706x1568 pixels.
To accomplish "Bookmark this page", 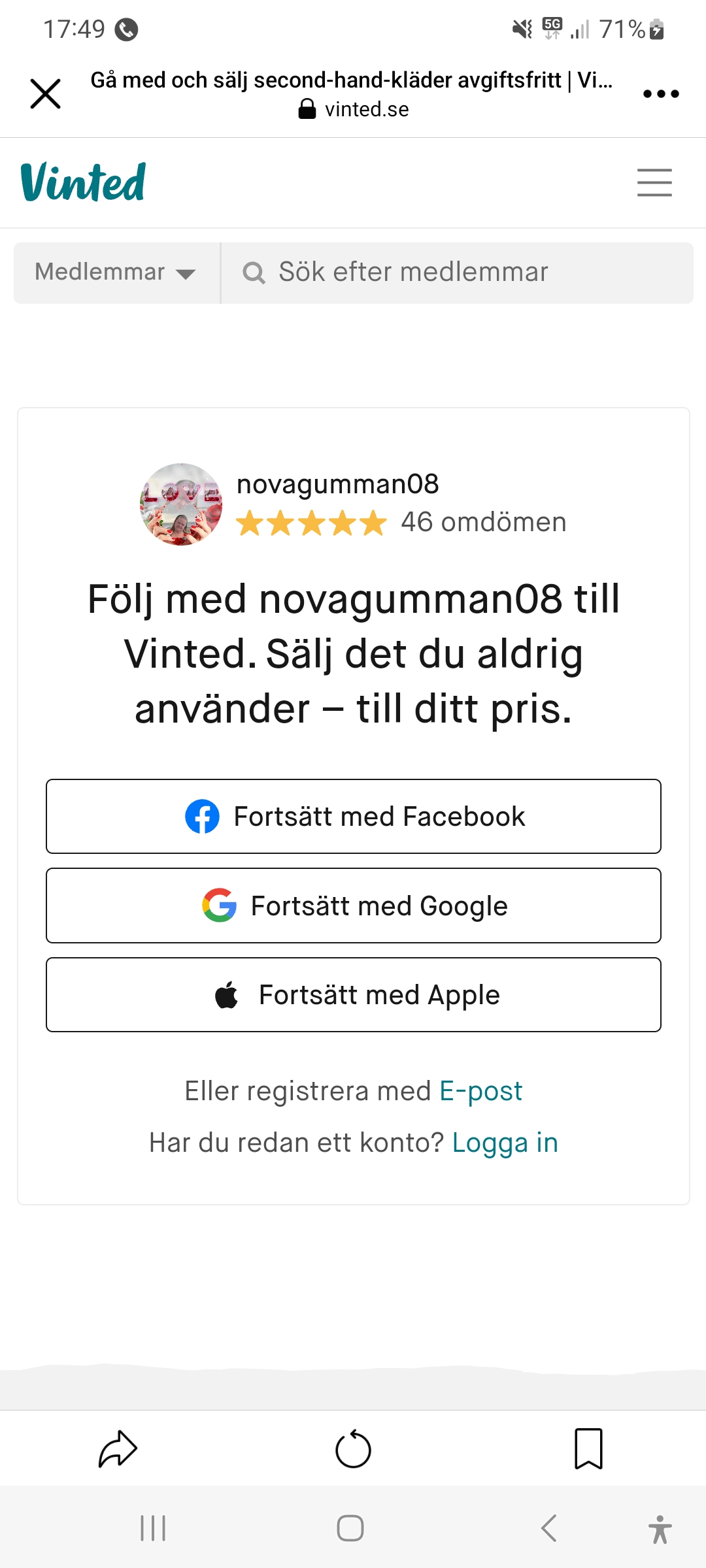I will [588, 1449].
